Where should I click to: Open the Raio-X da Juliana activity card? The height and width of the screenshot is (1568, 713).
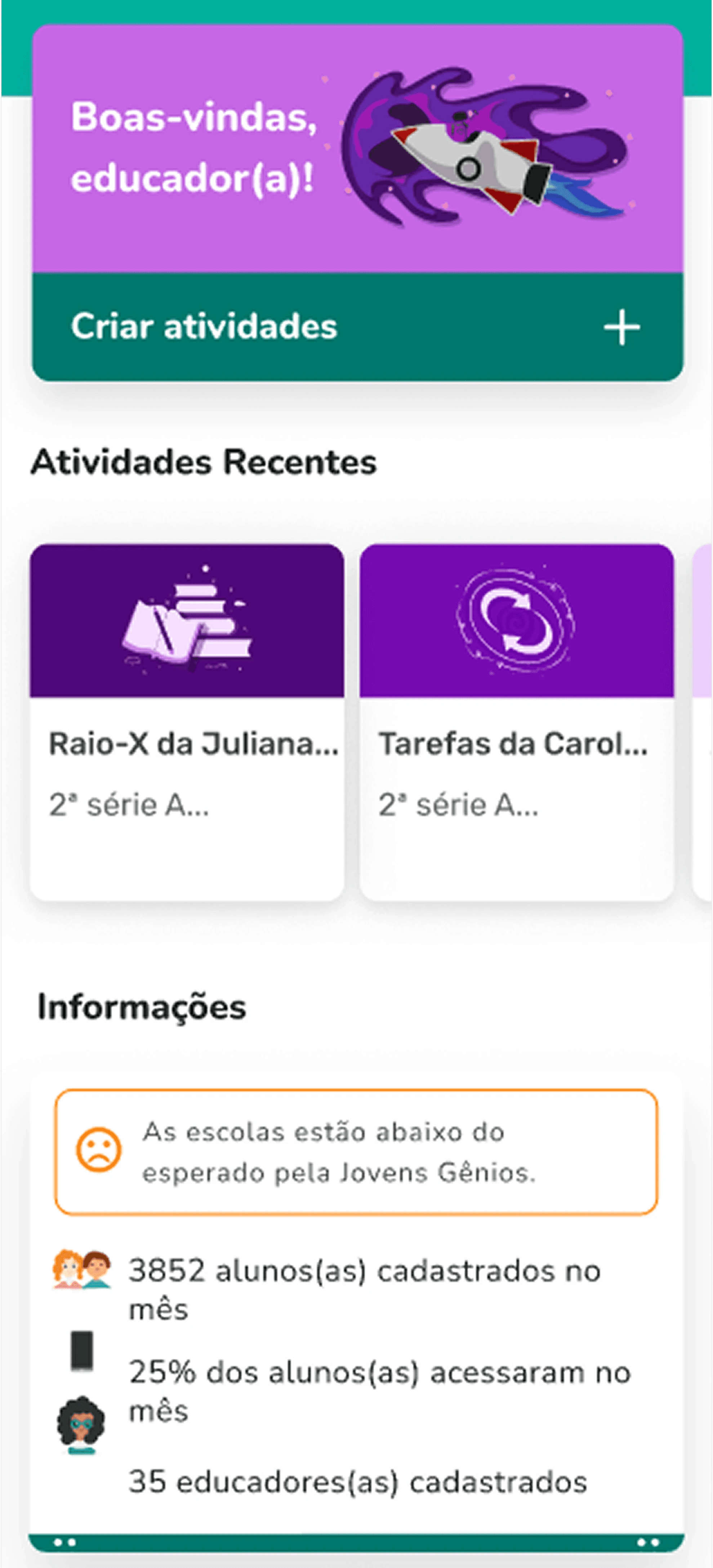point(187,721)
